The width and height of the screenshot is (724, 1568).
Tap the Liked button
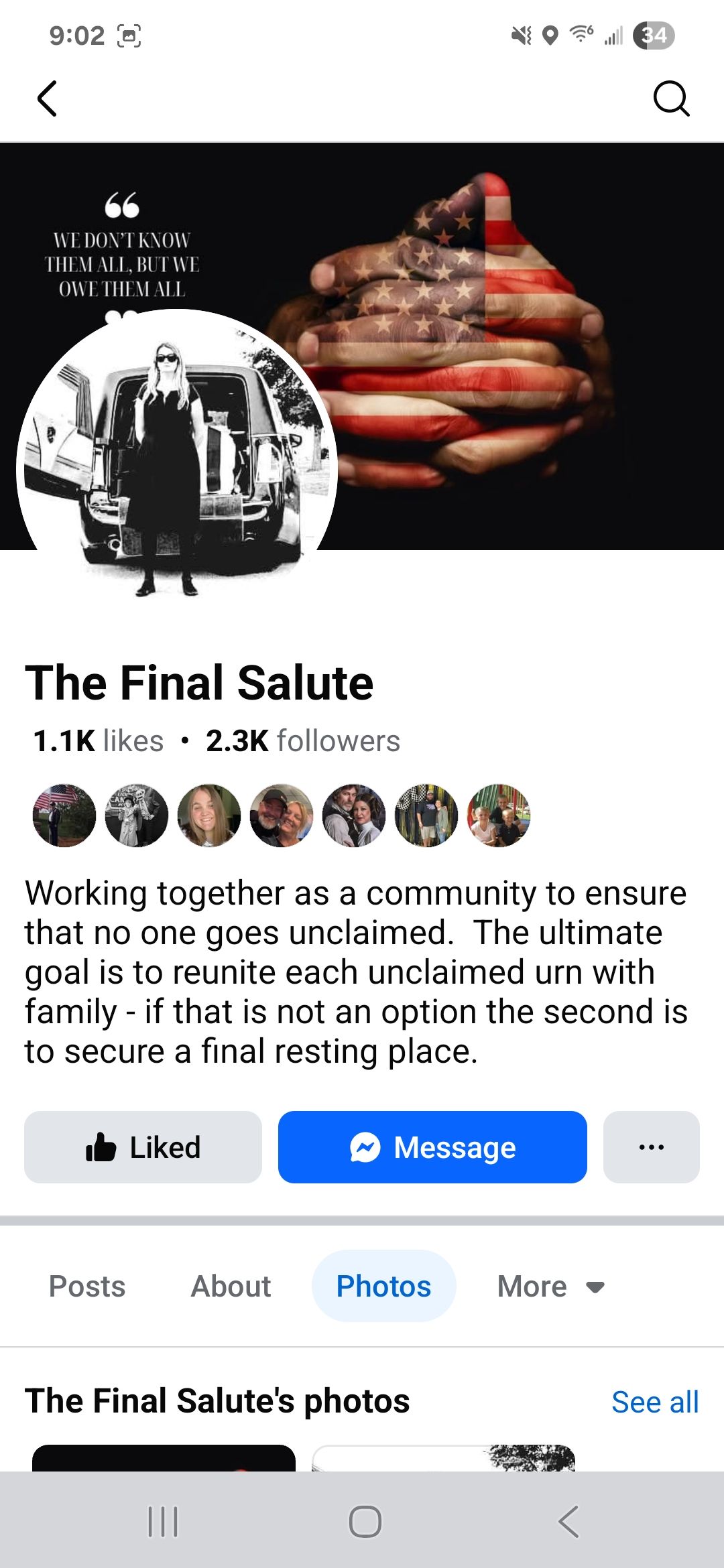pos(143,1147)
